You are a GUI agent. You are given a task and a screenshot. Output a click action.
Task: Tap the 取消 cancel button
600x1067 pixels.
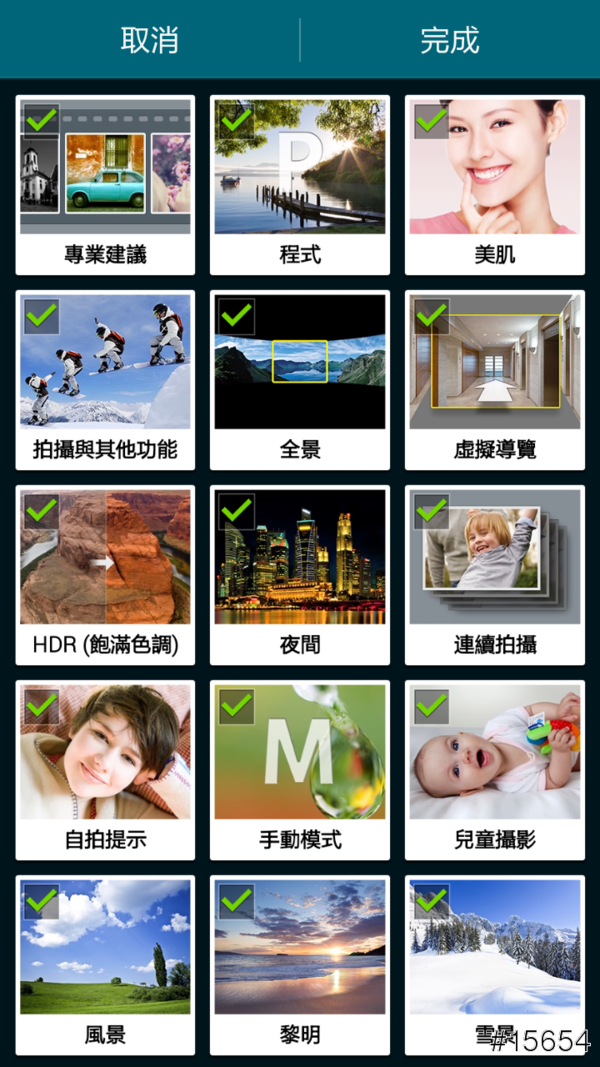click(150, 40)
